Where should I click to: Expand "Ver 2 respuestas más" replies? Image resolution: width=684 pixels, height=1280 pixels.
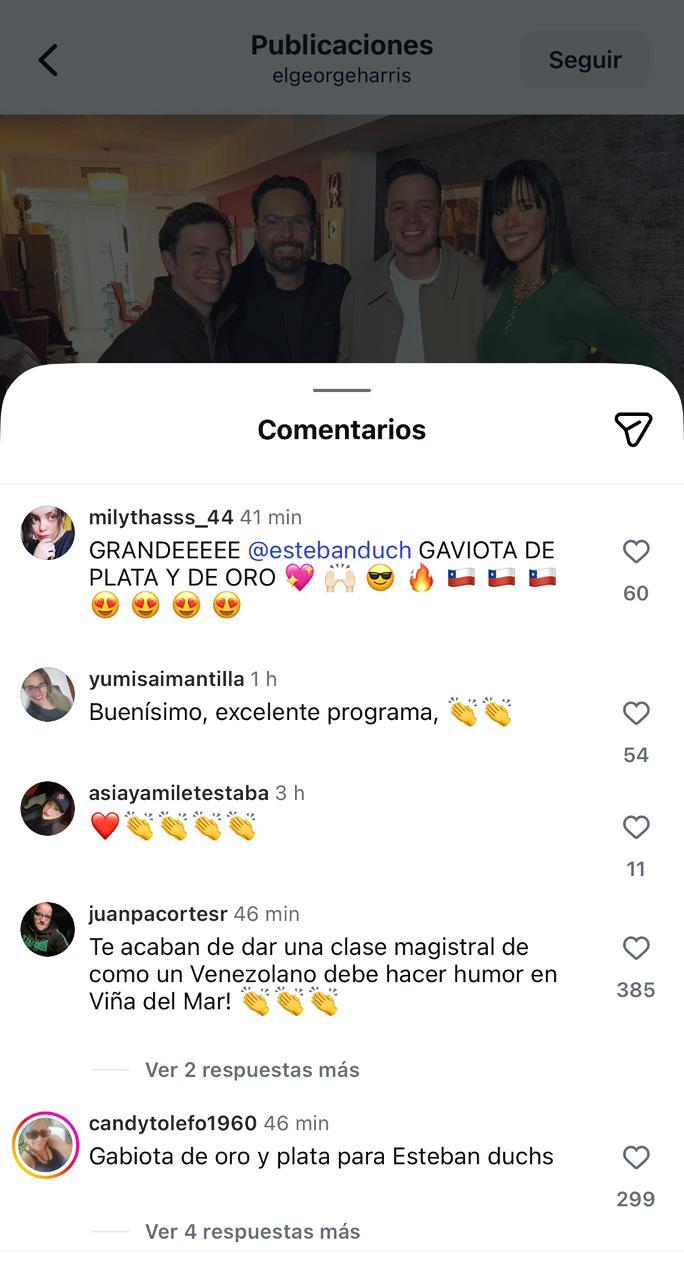(252, 1070)
